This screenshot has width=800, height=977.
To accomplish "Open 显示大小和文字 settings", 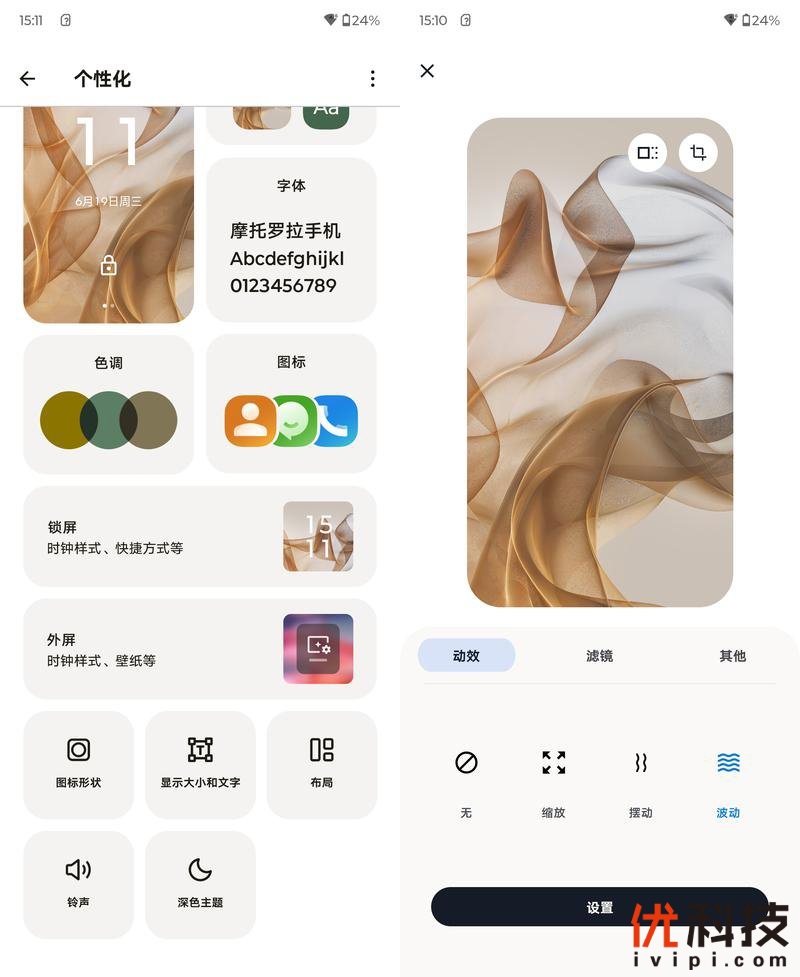I will pos(200,764).
